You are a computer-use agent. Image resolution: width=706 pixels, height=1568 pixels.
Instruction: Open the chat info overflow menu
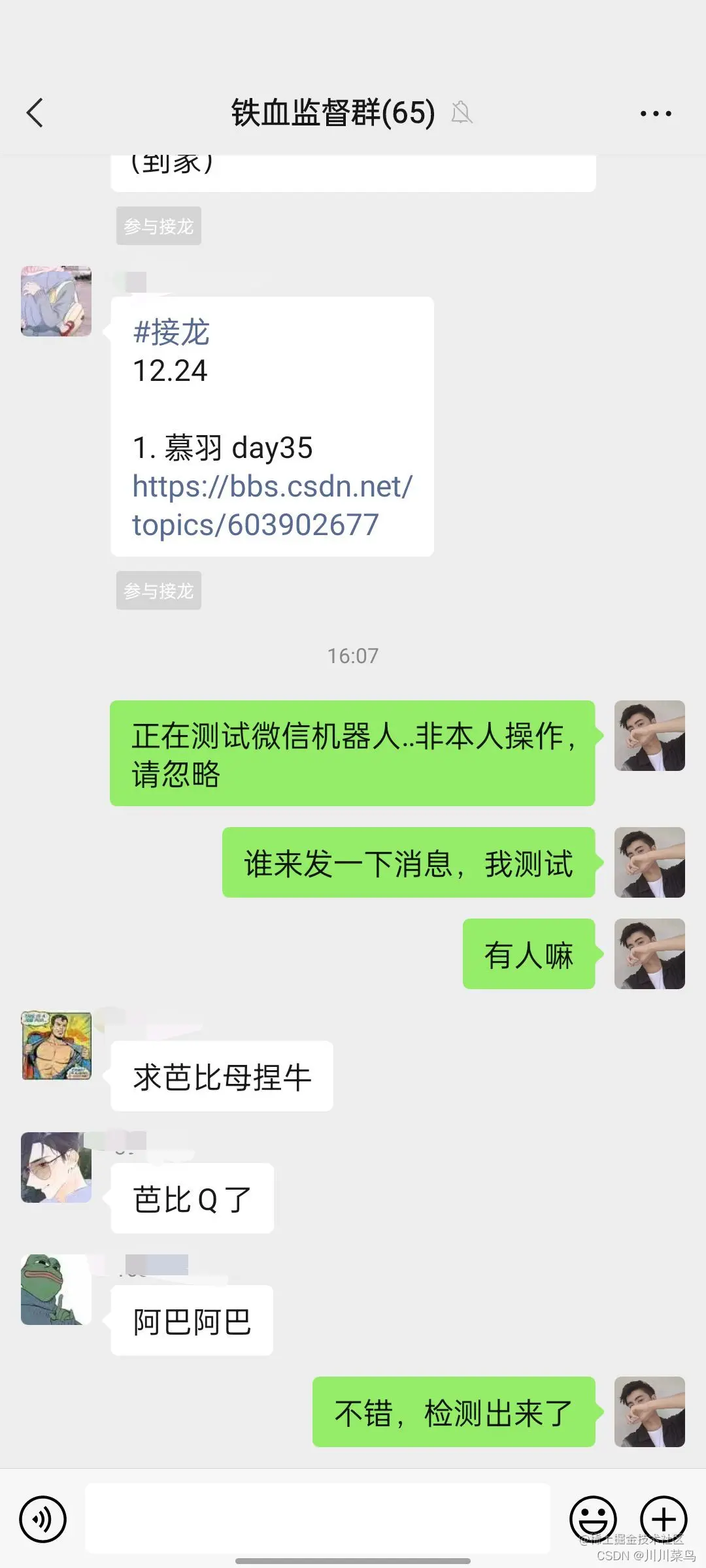pos(656,114)
